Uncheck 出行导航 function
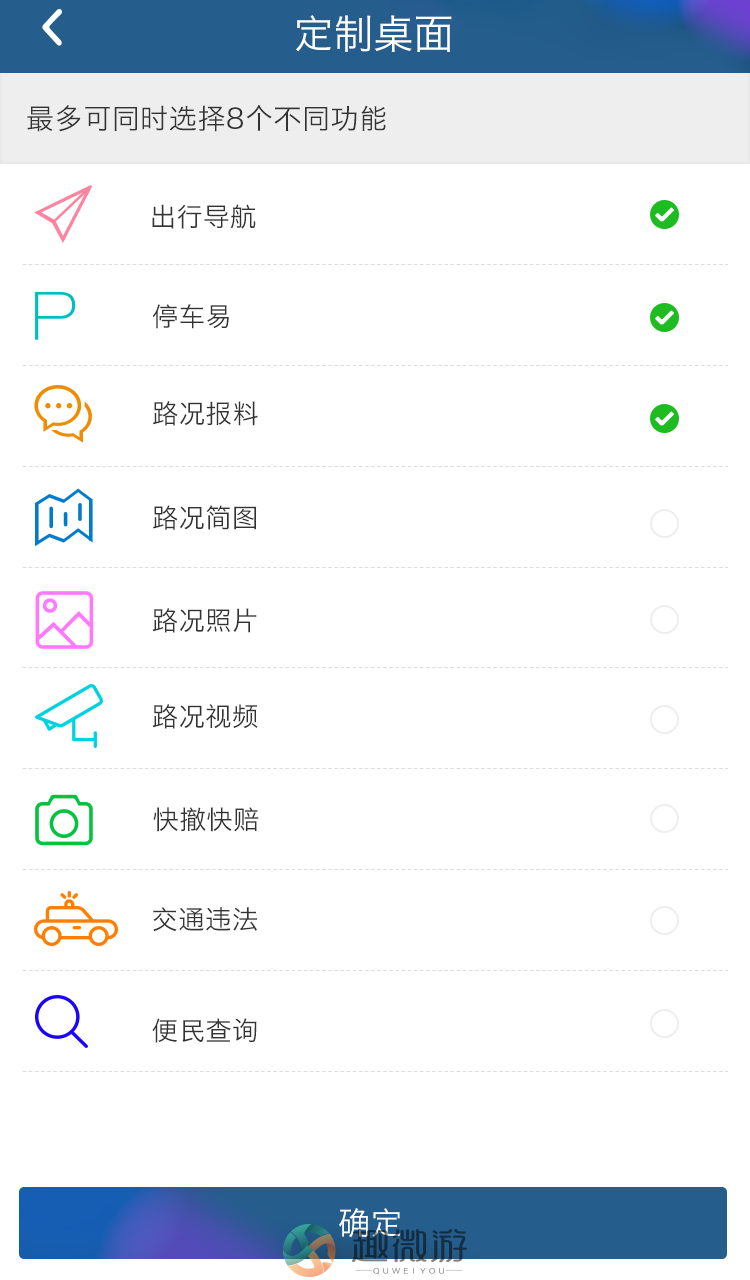 click(664, 215)
